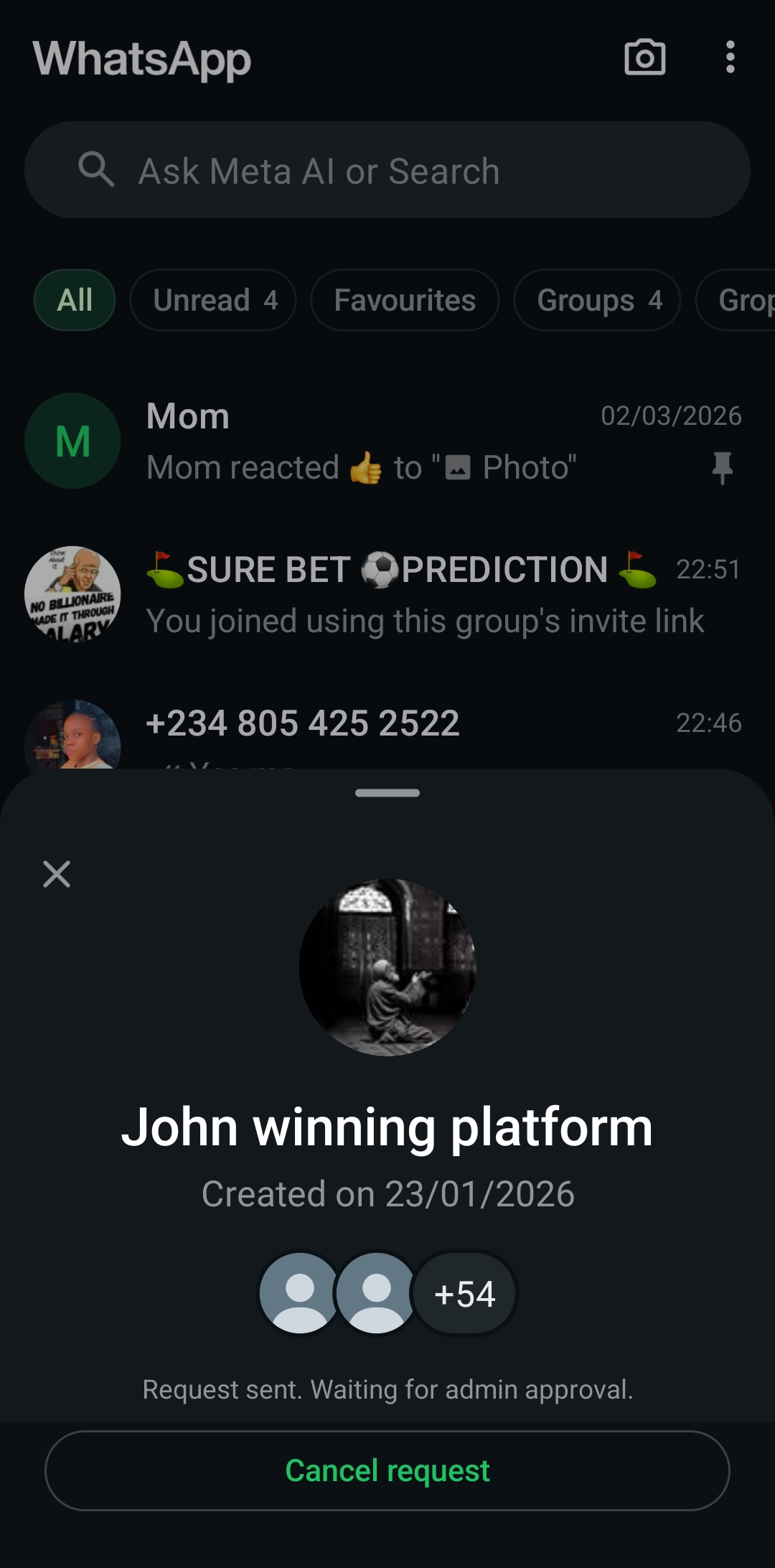Filter chats by Unread
The height and width of the screenshot is (1568, 775).
click(213, 300)
